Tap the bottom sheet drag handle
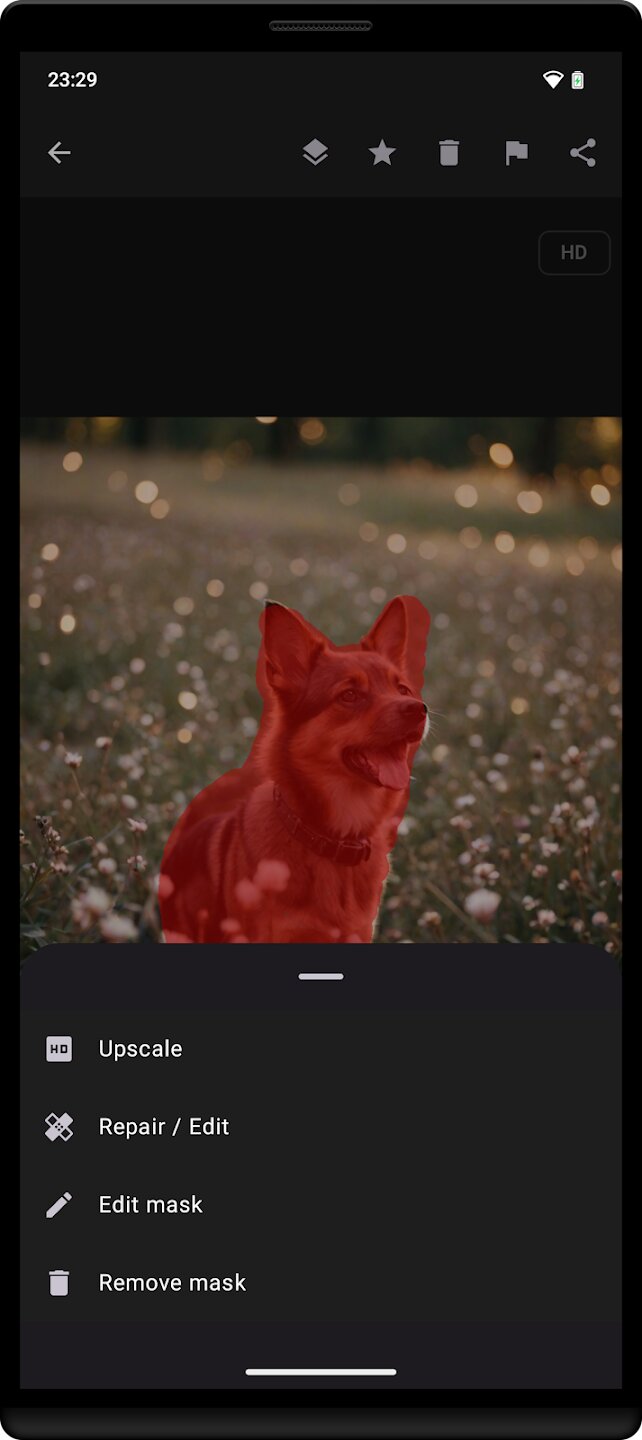642x1440 pixels. tap(321, 977)
